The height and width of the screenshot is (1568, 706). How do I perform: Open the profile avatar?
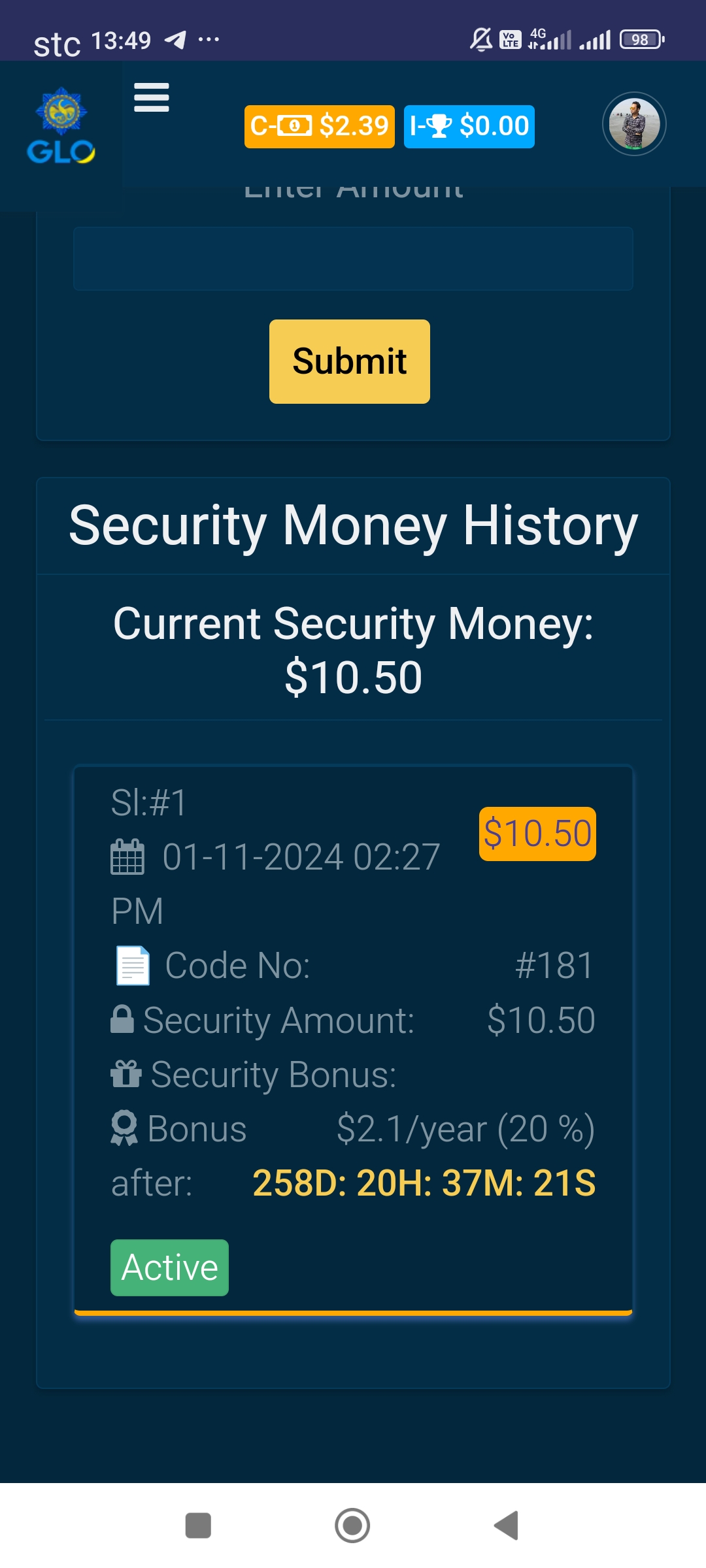click(633, 124)
